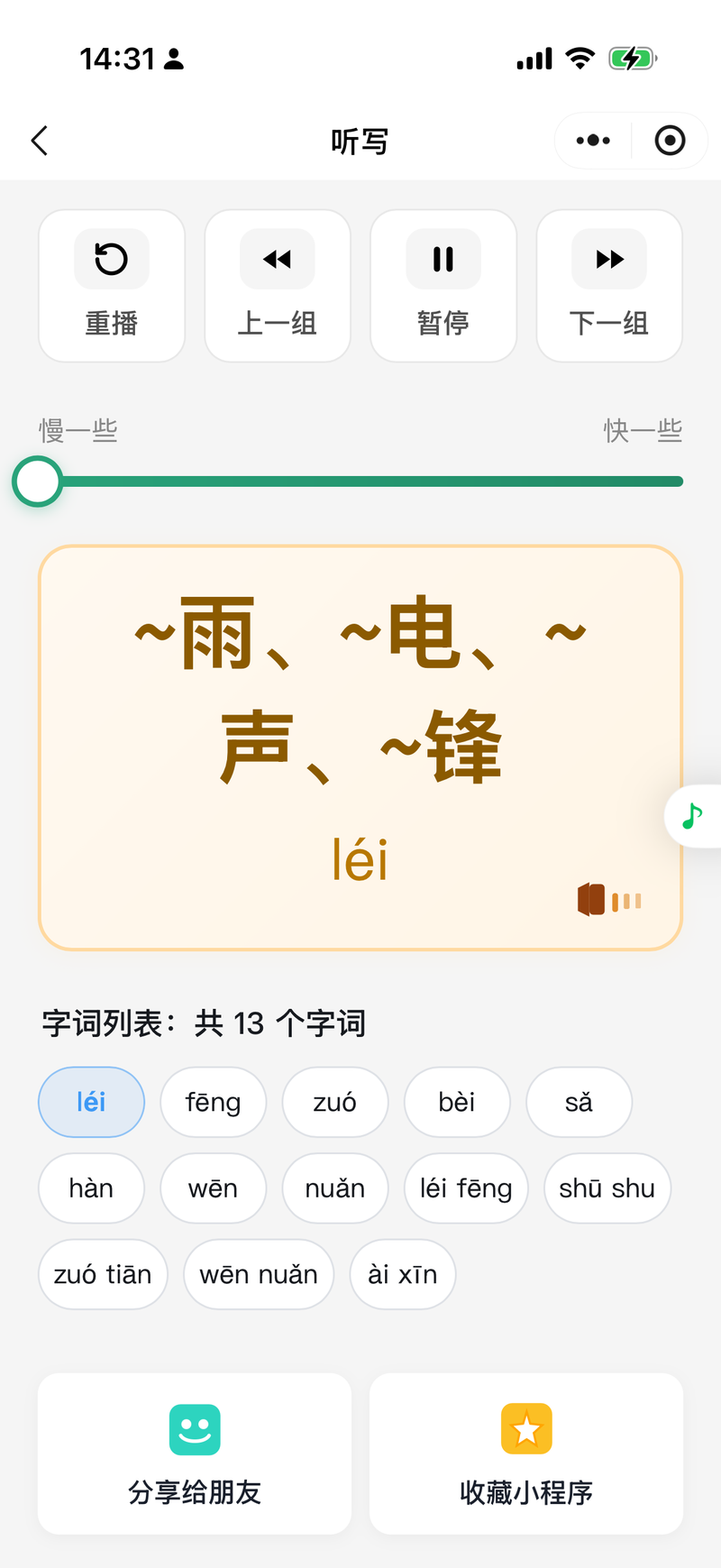Replay the dictation with 重播
Screen dimensions: 721x1568
[x=112, y=285]
